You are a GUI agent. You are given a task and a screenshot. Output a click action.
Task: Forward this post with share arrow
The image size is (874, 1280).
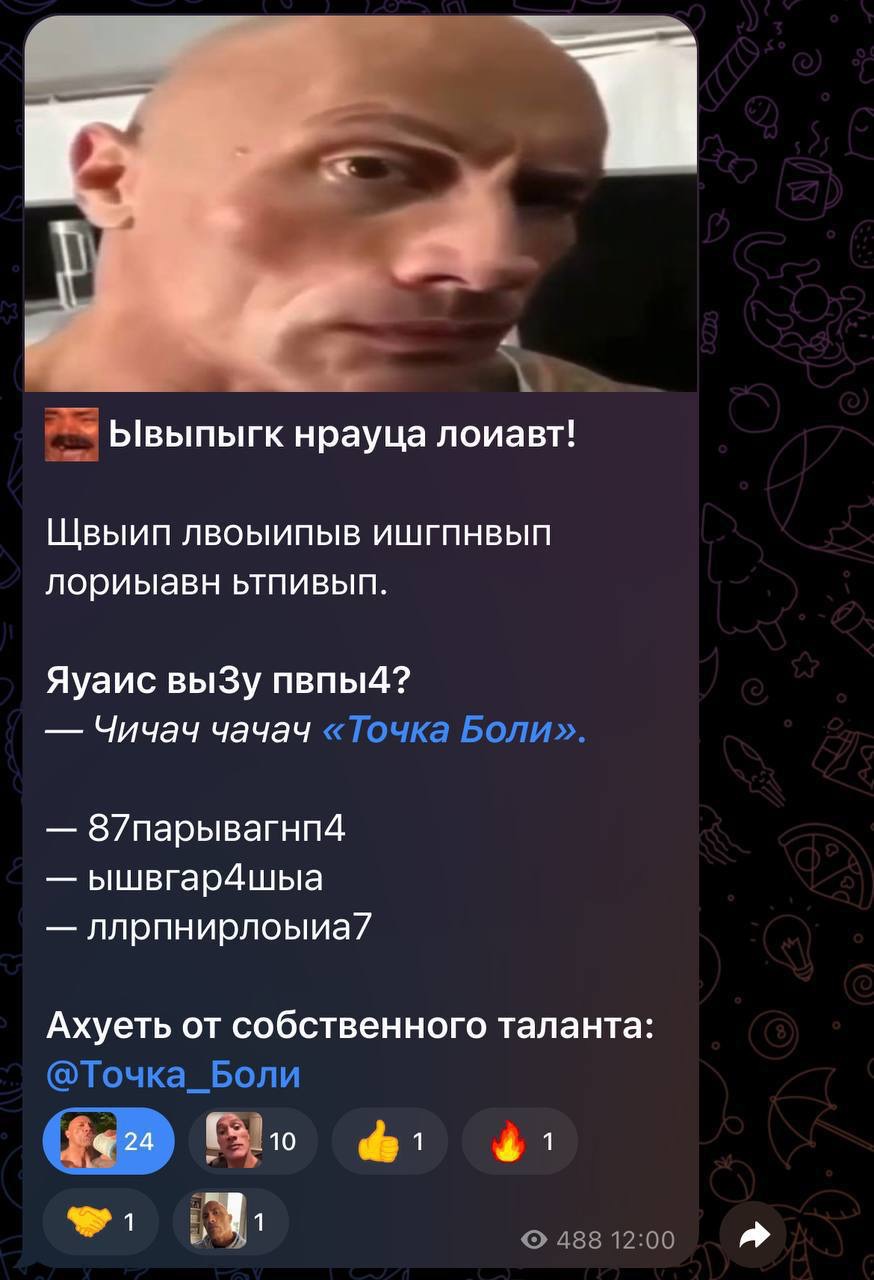click(x=753, y=1237)
